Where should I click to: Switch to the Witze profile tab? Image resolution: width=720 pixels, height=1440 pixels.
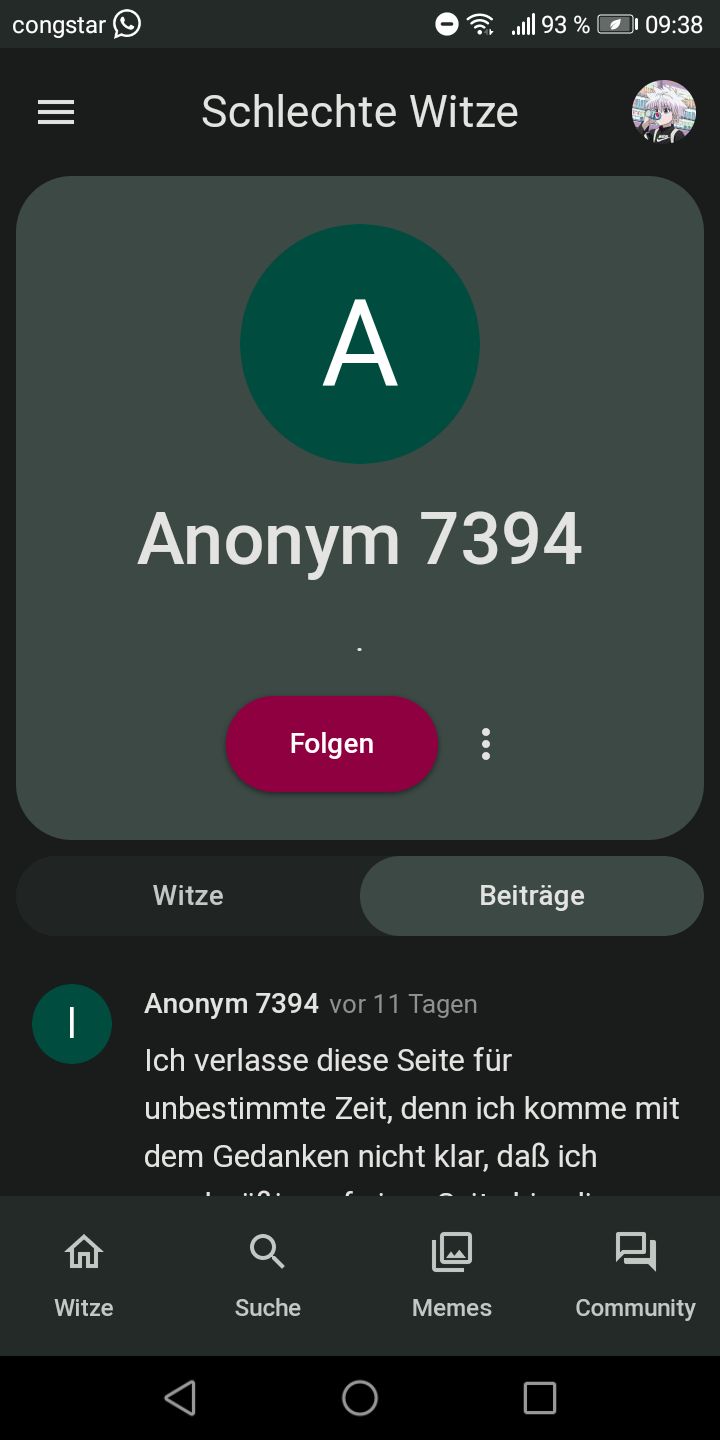[x=188, y=895]
